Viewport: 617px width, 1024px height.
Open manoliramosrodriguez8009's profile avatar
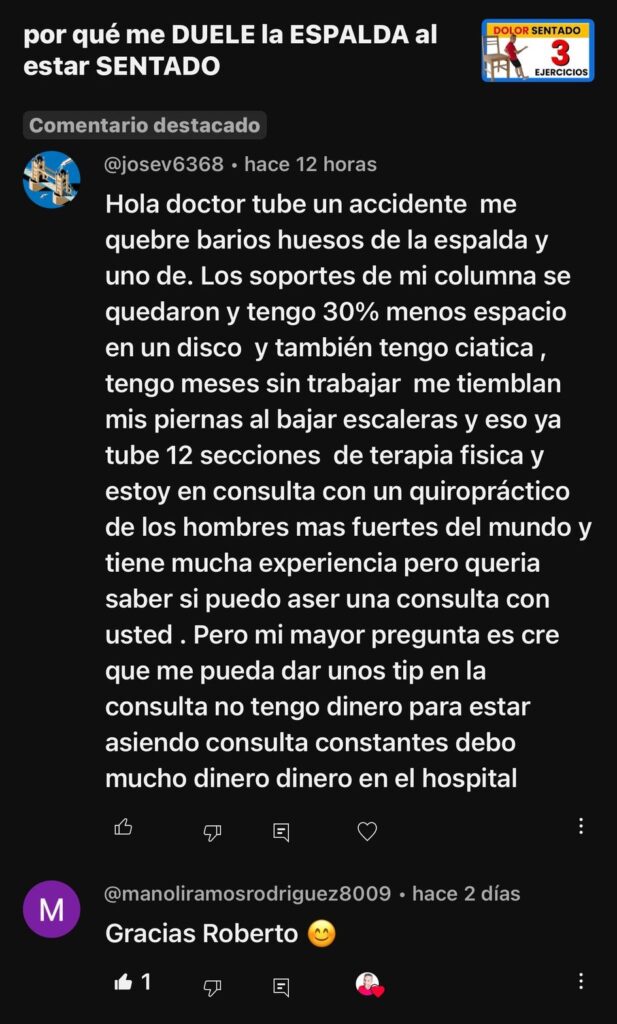51,909
